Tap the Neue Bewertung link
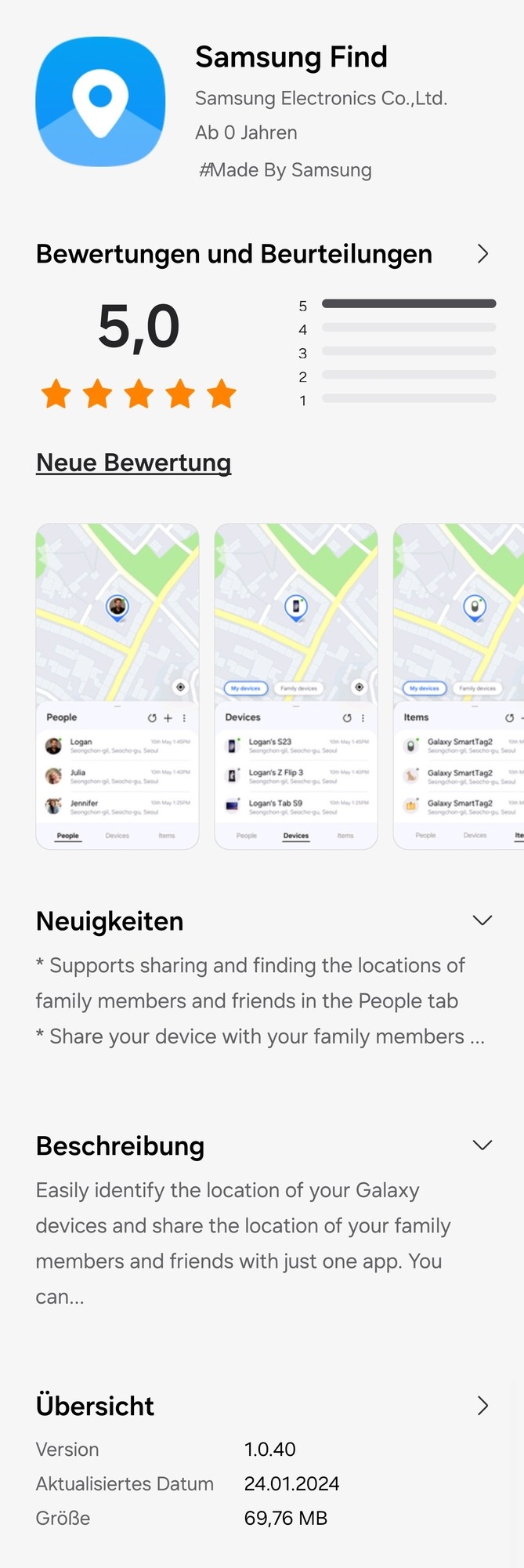524x1568 pixels. 134,463
